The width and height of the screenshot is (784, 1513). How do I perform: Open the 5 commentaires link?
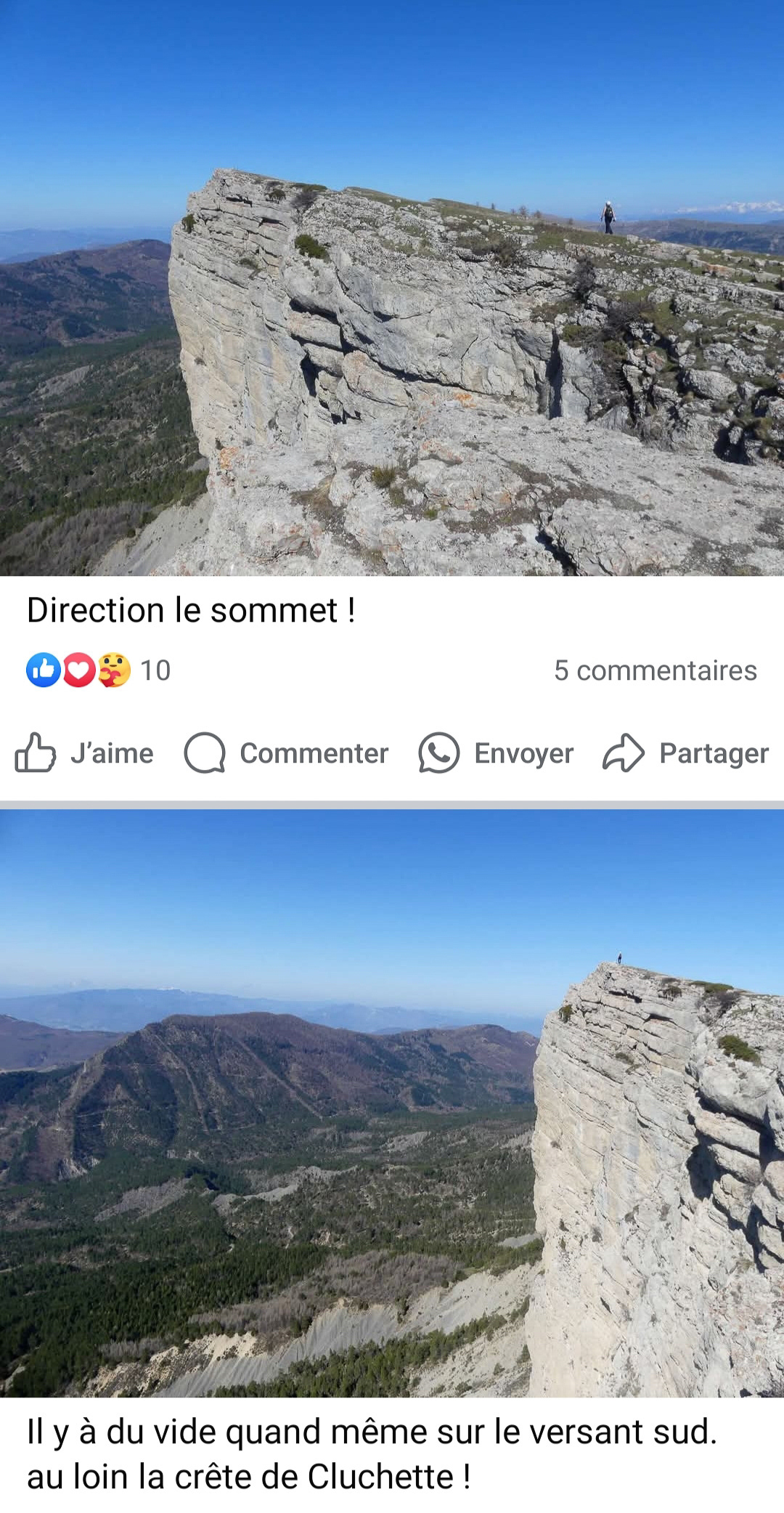pyautogui.click(x=656, y=670)
